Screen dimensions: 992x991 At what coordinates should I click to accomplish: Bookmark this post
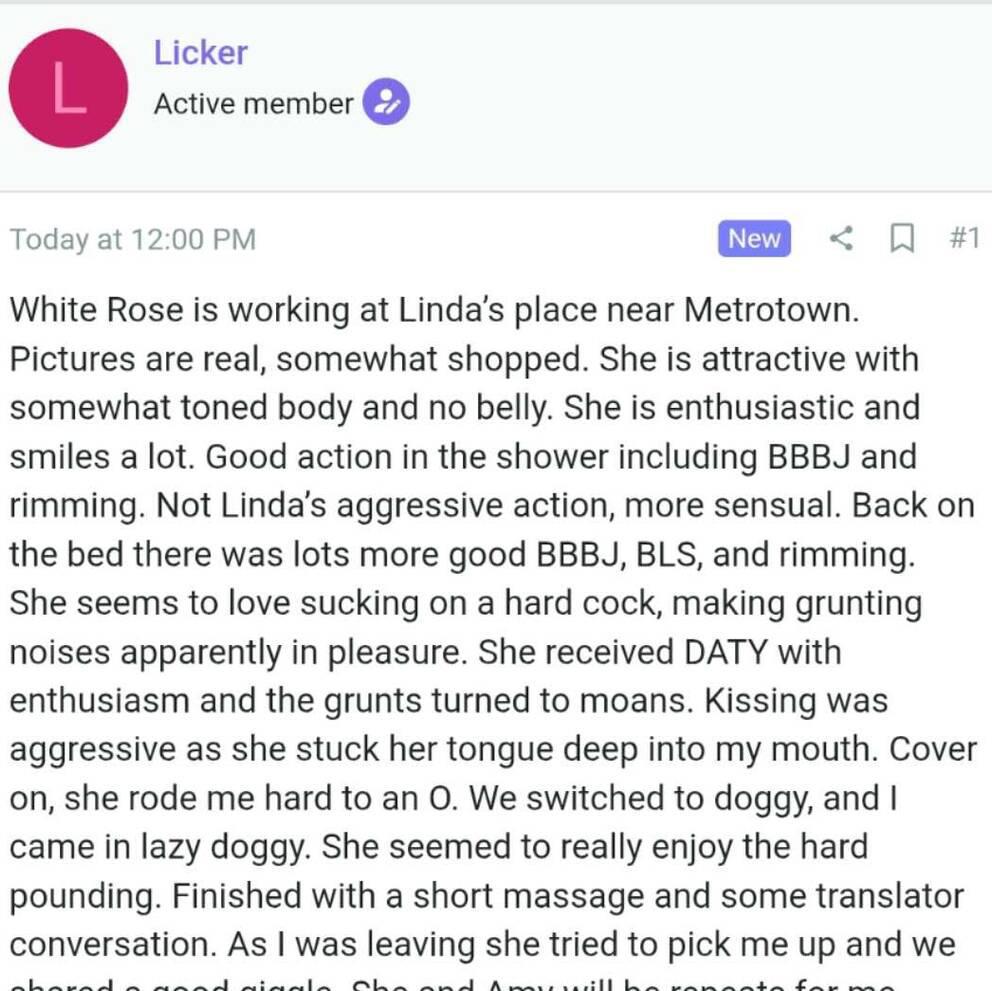pyautogui.click(x=901, y=238)
